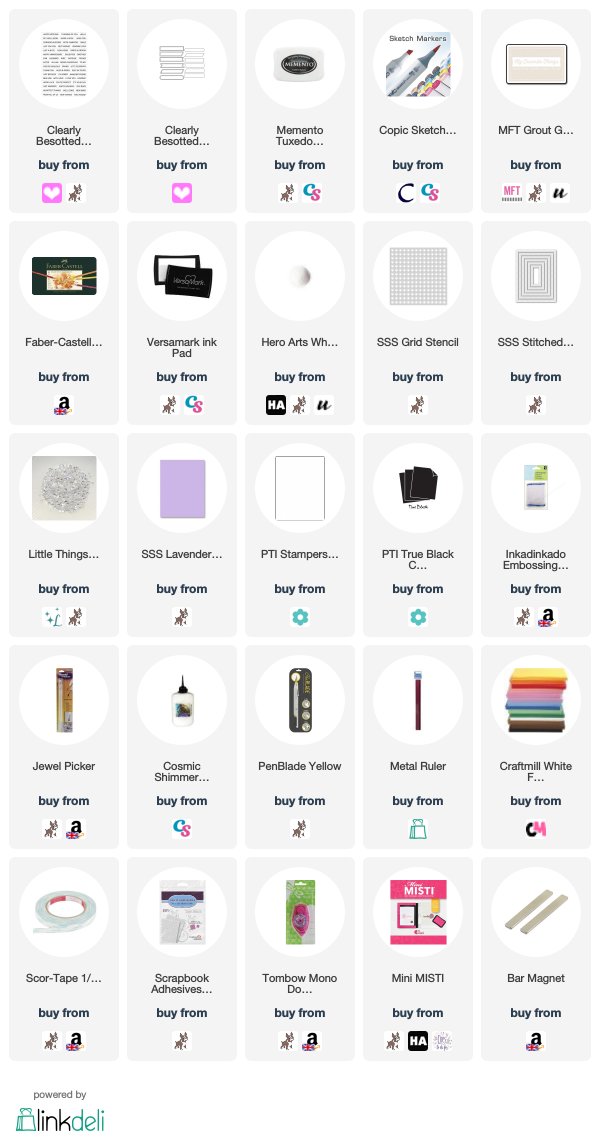The width and height of the screenshot is (600, 1141).
Task: Tap the CS store icon under Cosmic Shimmer
Action: pyautogui.click(x=182, y=829)
